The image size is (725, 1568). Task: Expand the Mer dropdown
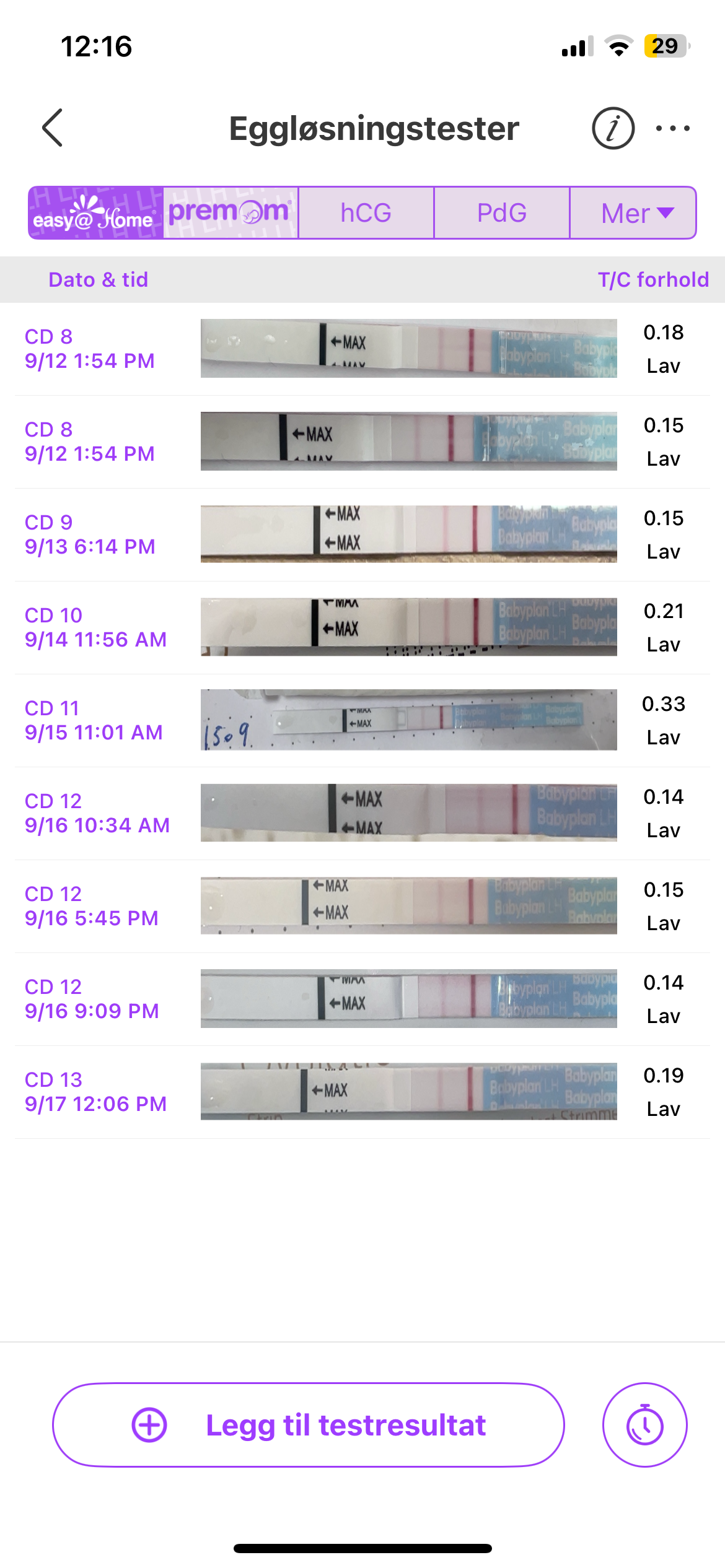(x=633, y=212)
